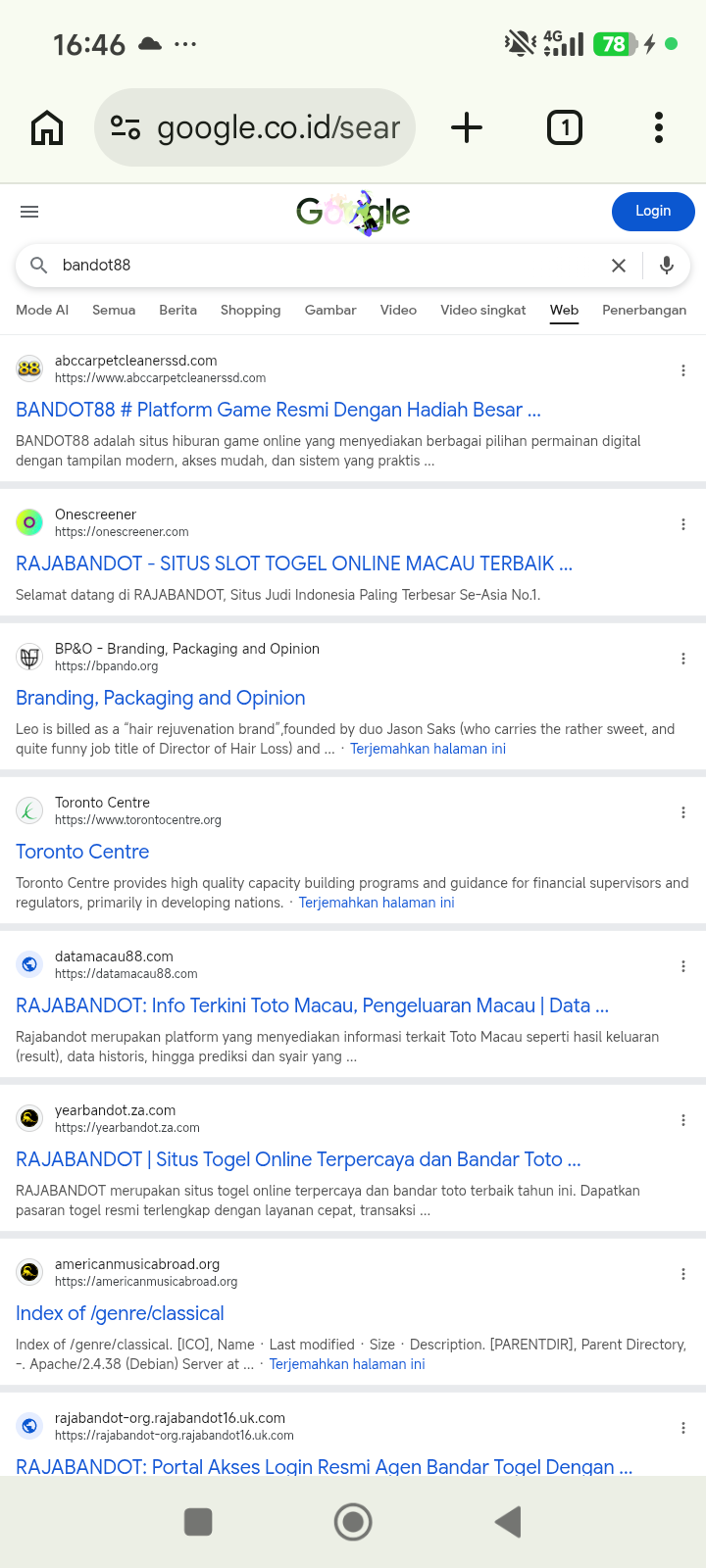Viewport: 706px width, 1568px height.
Task: Open the Google hamburger menu
Action: pos(29,212)
